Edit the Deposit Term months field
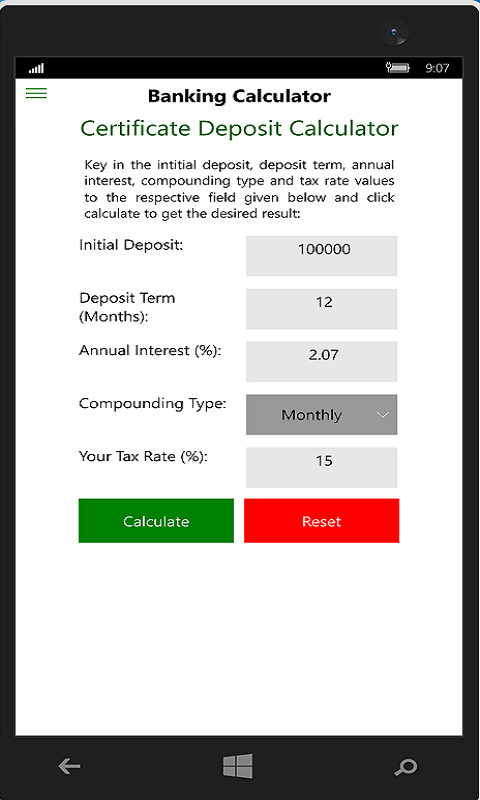This screenshot has width=480, height=800. coord(321,309)
